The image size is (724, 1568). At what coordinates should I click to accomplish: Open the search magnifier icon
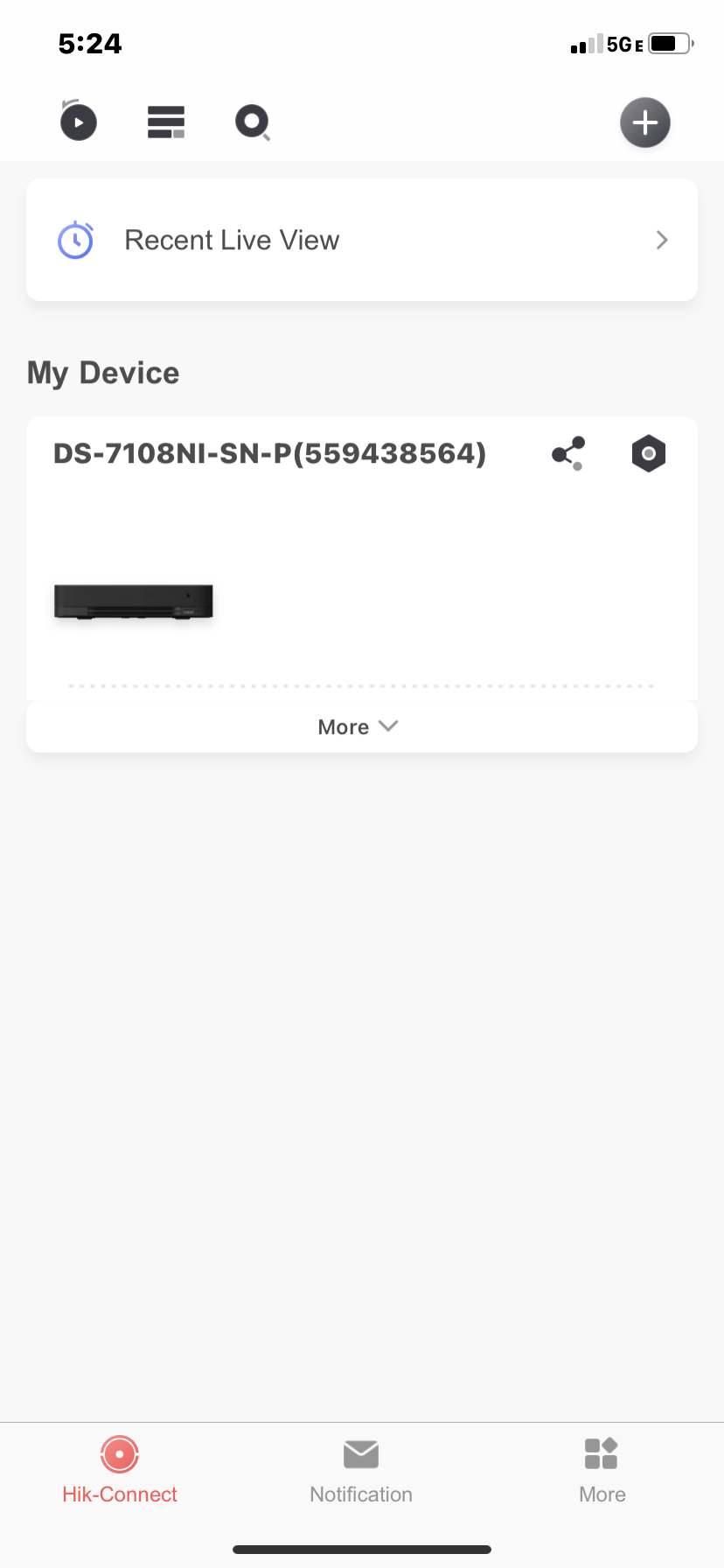(253, 122)
